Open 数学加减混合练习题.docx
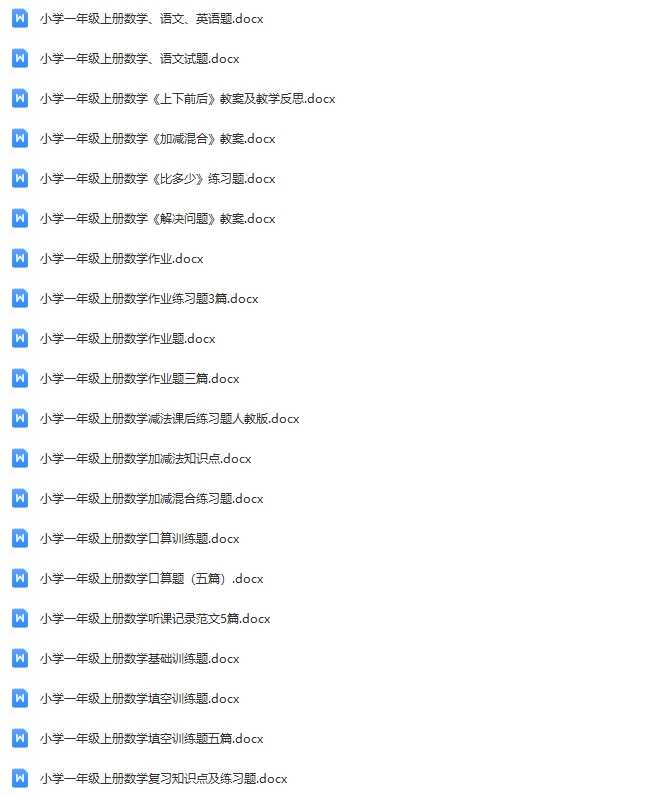The width and height of the screenshot is (662, 795). point(151,499)
